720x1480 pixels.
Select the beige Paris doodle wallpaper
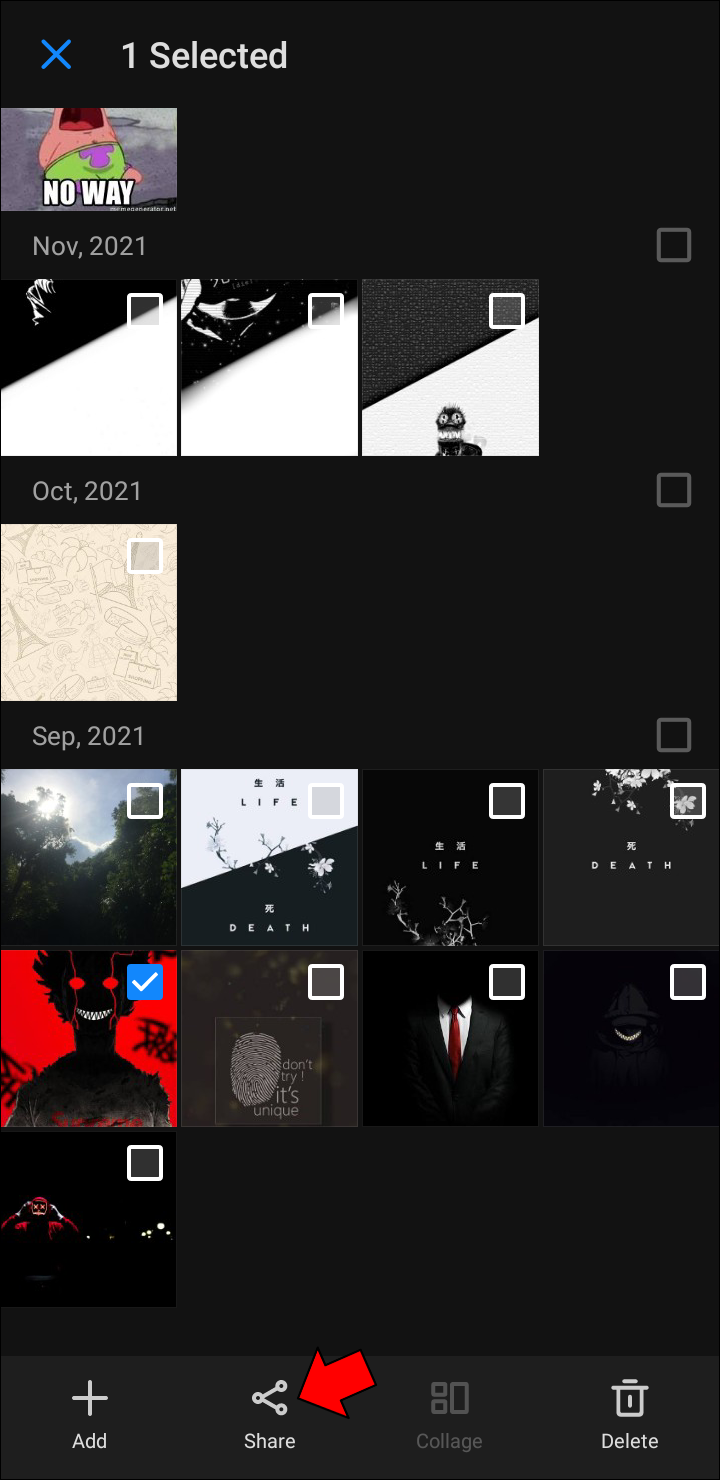click(x=145, y=556)
